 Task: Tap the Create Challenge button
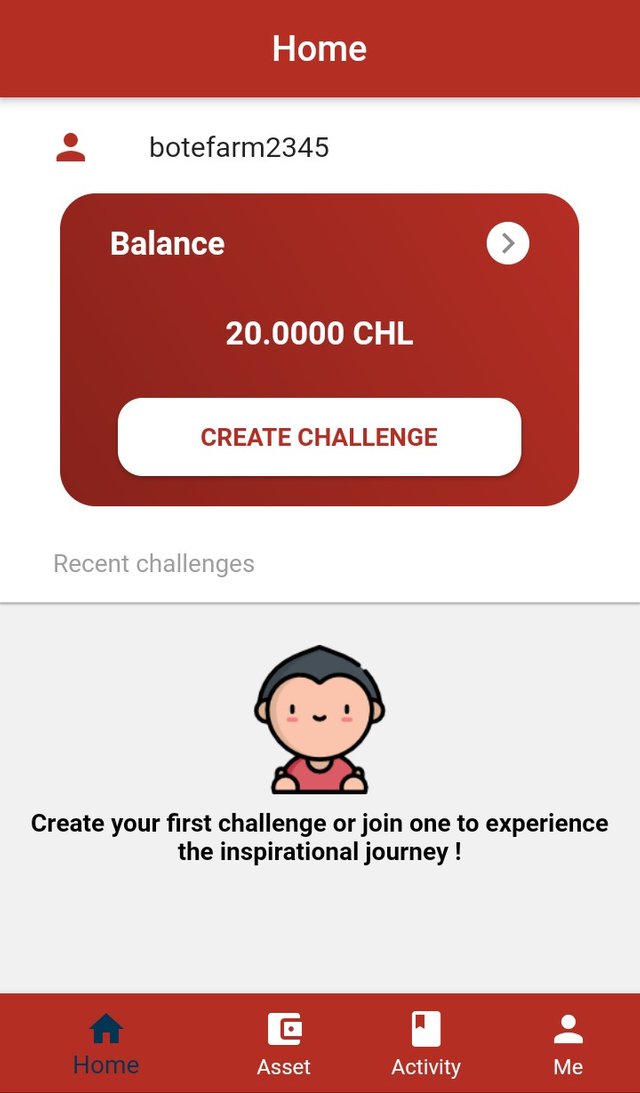click(319, 437)
